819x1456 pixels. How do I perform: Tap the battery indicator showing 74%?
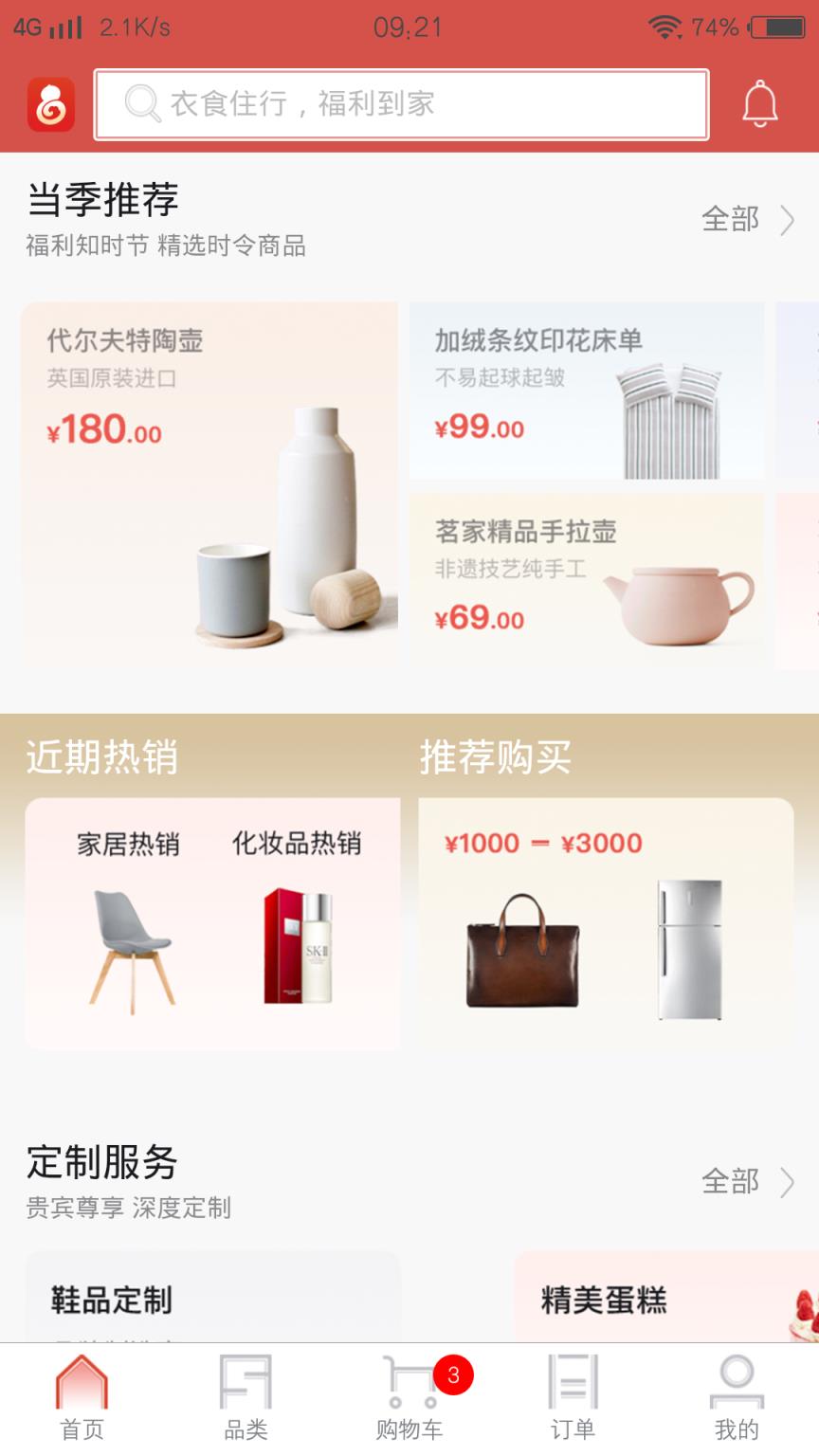(777, 27)
